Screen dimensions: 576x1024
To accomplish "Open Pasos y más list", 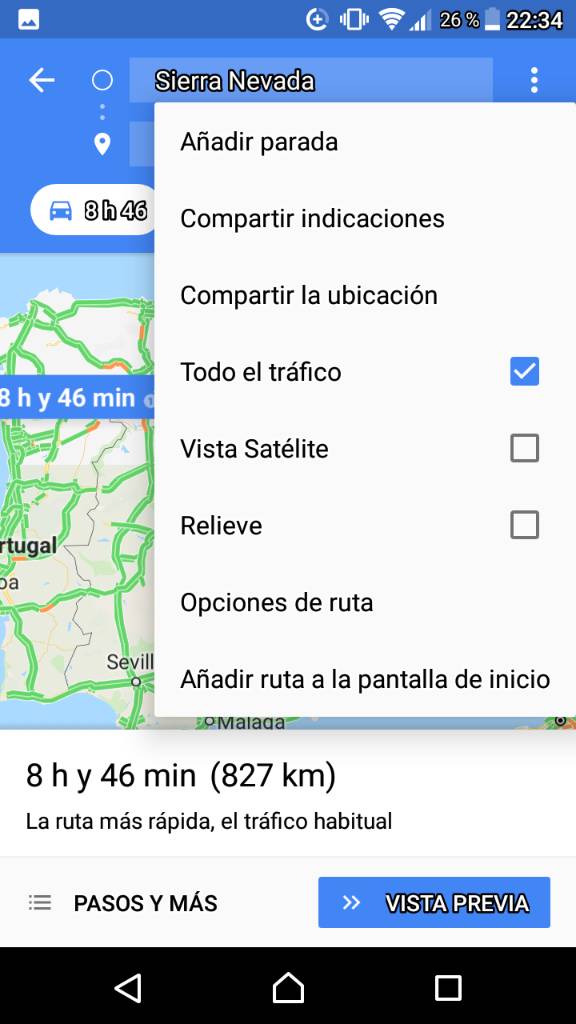I will point(123,903).
